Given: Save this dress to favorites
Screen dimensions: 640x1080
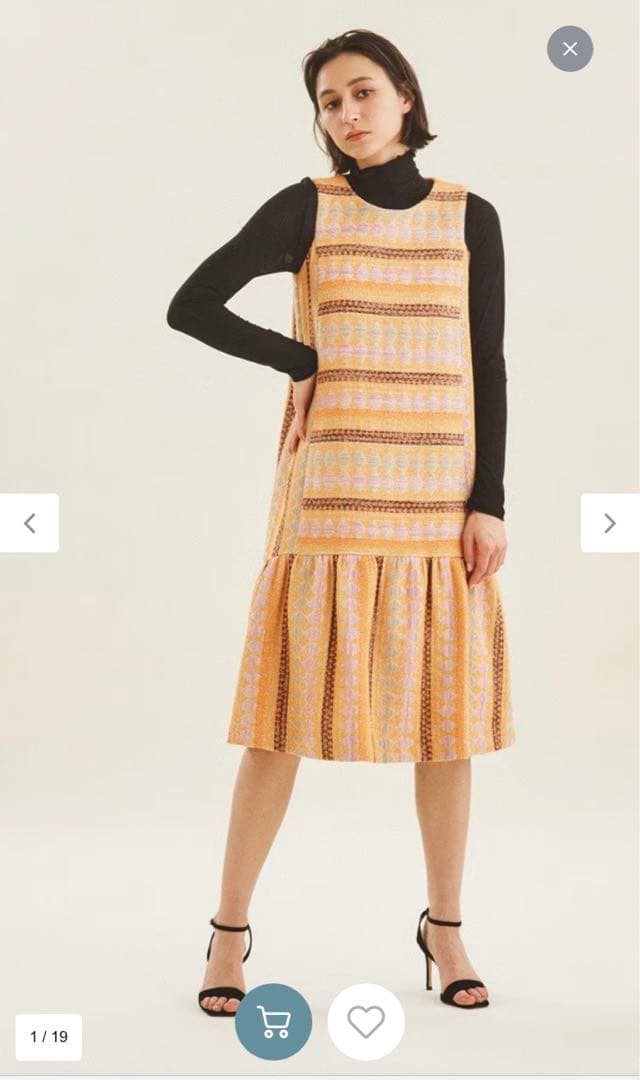Looking at the screenshot, I should (366, 1021).
